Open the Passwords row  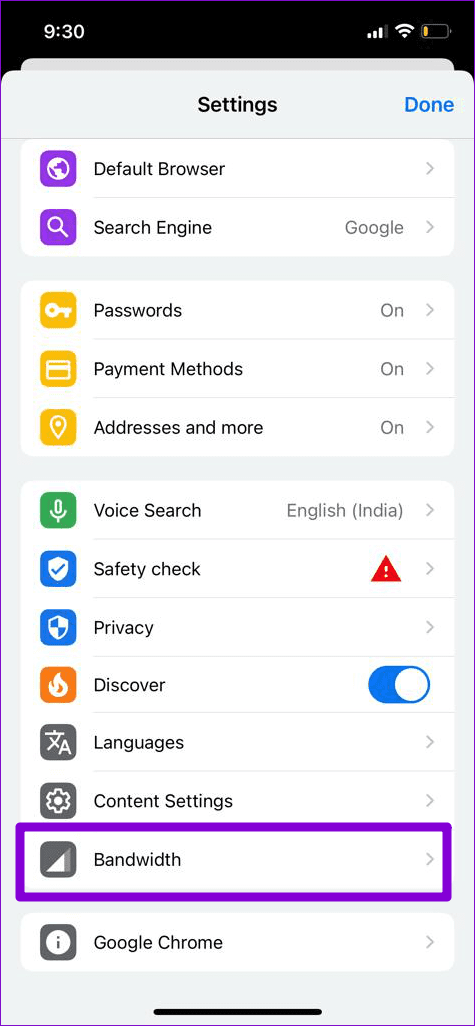(238, 310)
